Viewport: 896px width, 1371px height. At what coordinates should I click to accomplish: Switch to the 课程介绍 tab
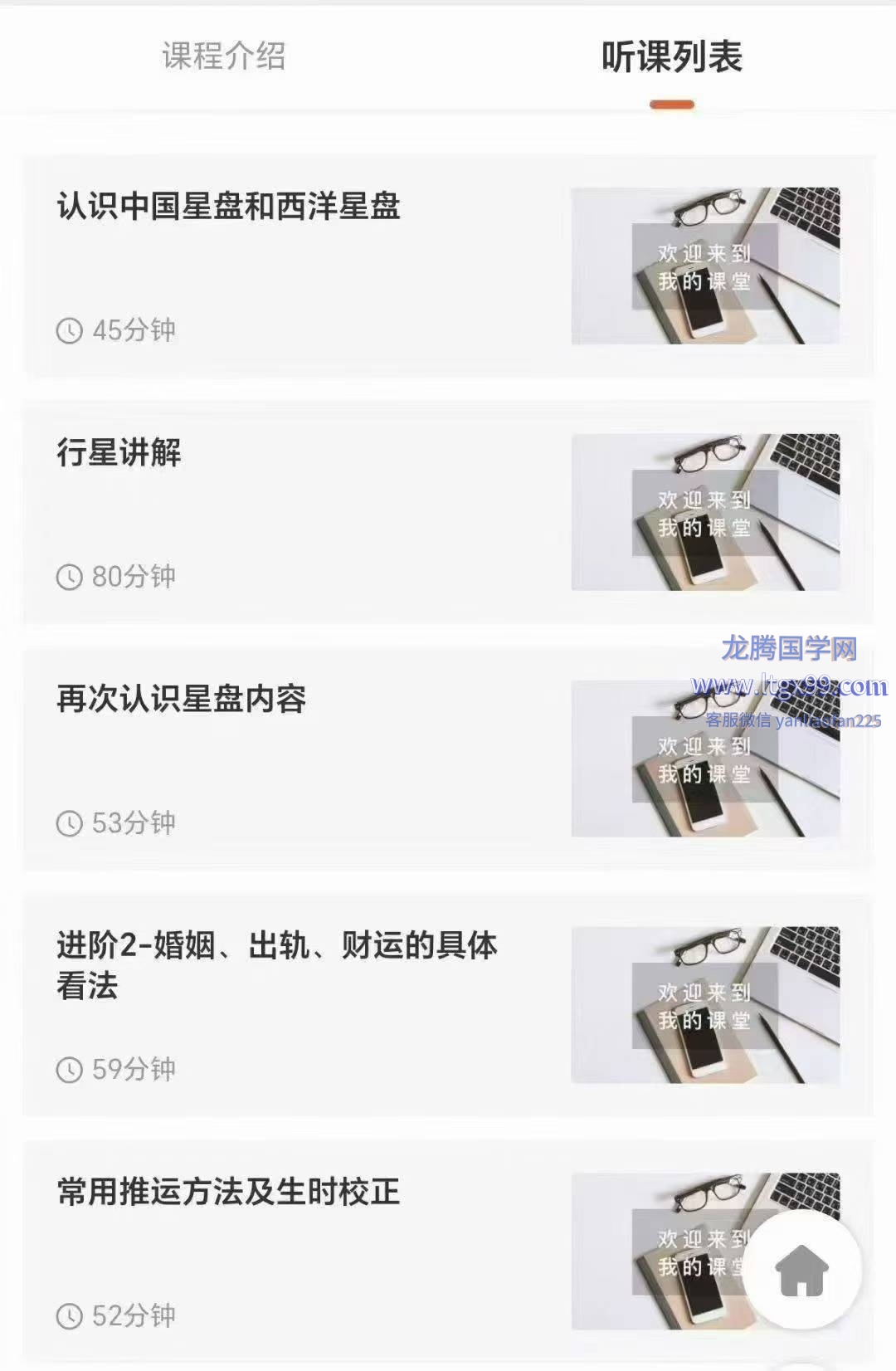(x=224, y=57)
